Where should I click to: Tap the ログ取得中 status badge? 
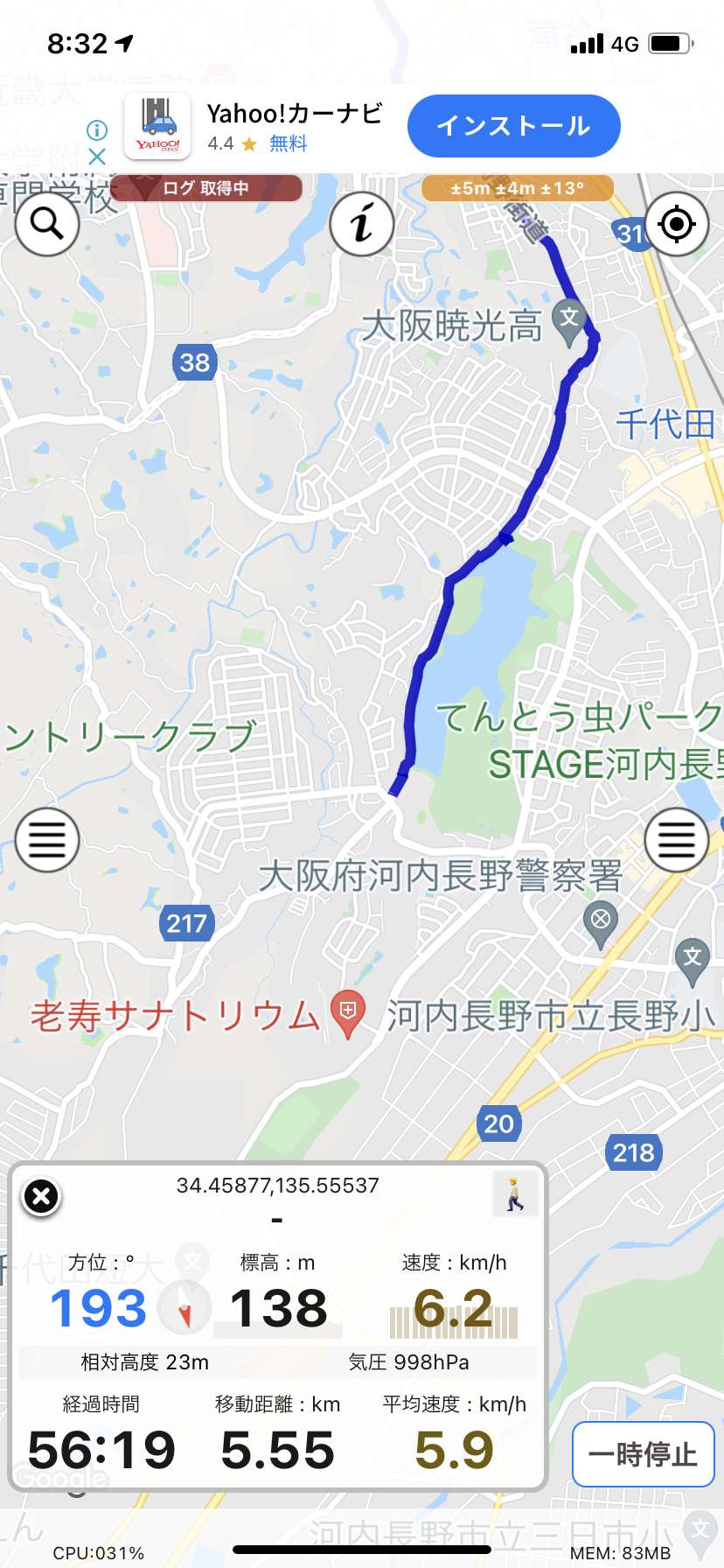[206, 188]
